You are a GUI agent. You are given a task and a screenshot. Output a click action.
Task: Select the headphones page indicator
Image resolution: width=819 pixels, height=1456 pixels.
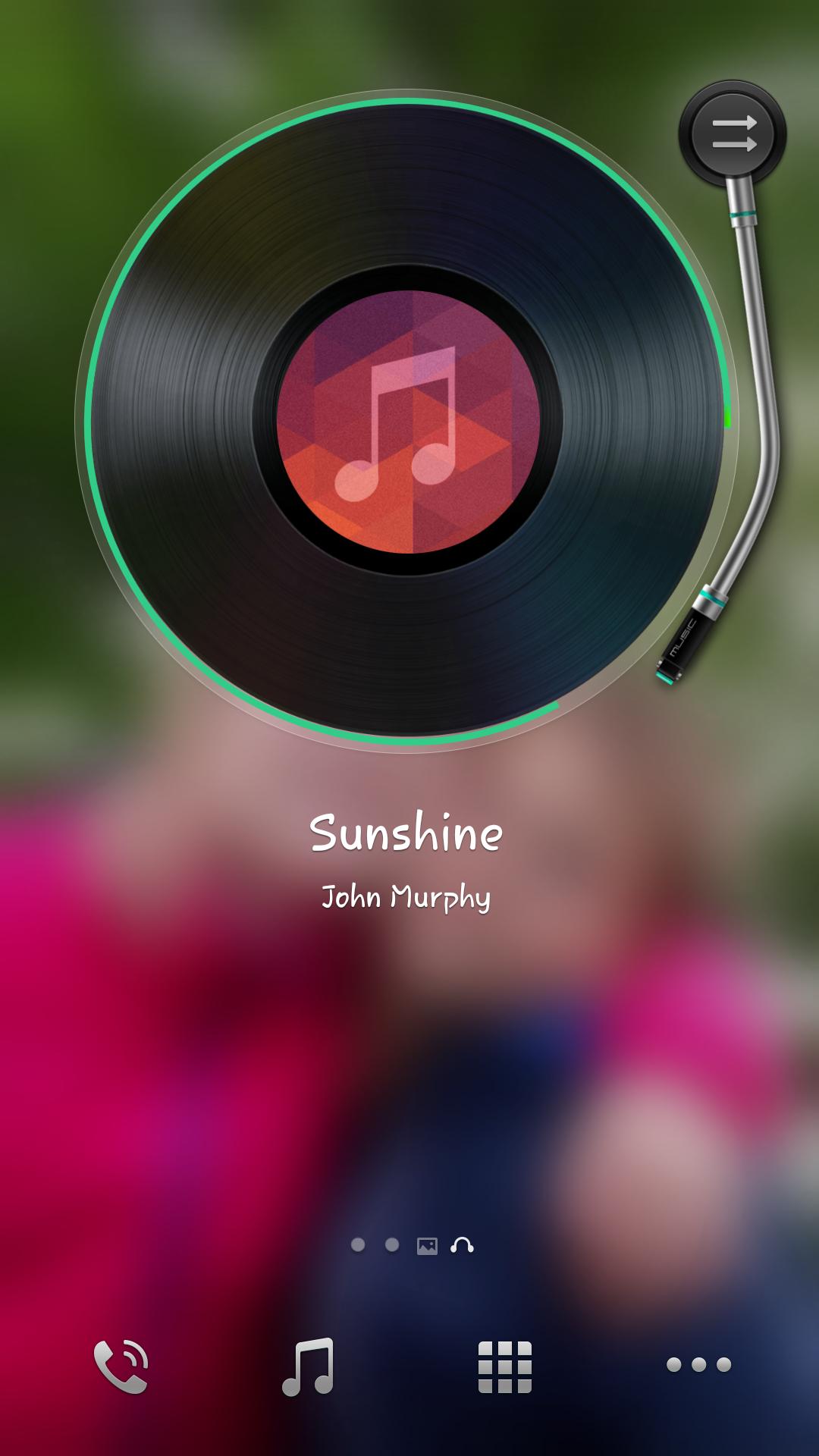[462, 1245]
